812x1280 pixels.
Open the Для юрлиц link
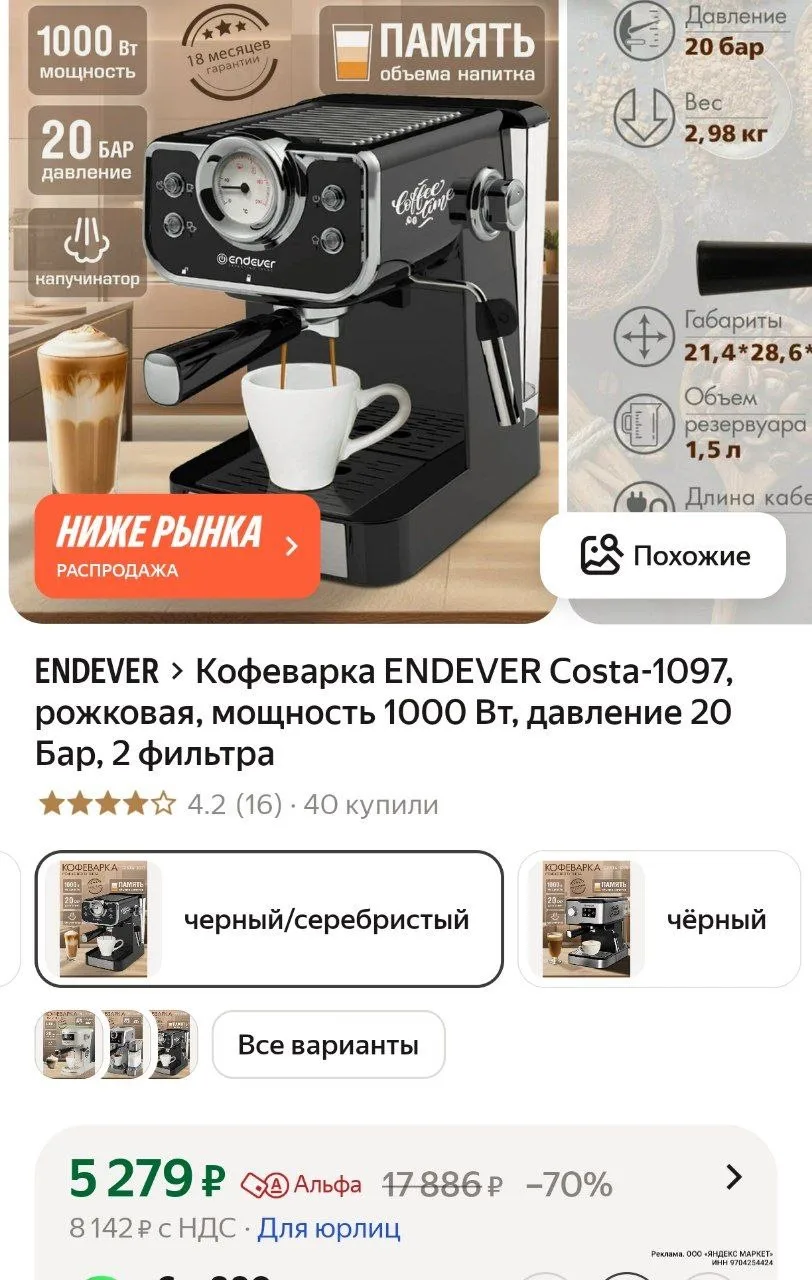tap(329, 1227)
